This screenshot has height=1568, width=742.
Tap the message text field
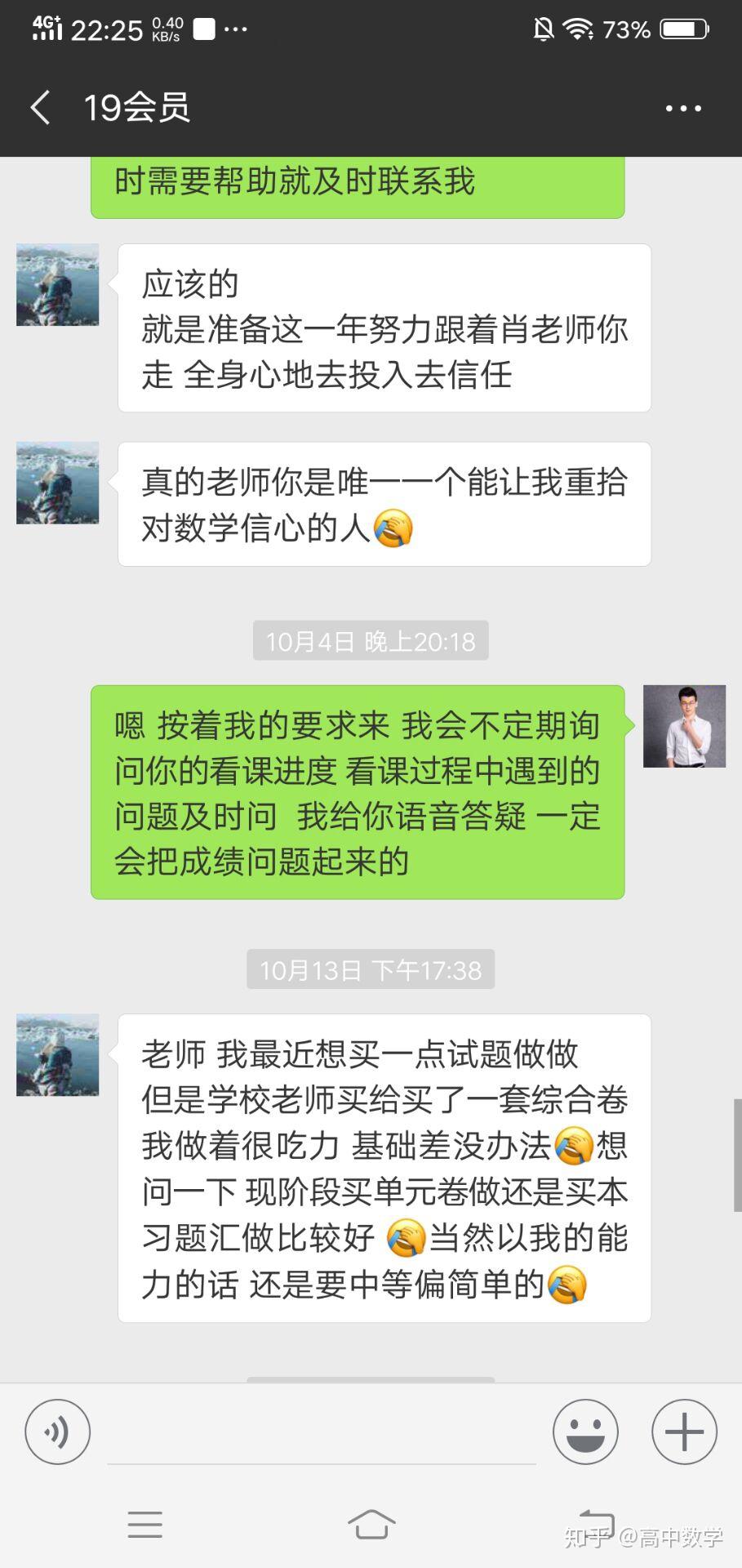click(x=322, y=1433)
